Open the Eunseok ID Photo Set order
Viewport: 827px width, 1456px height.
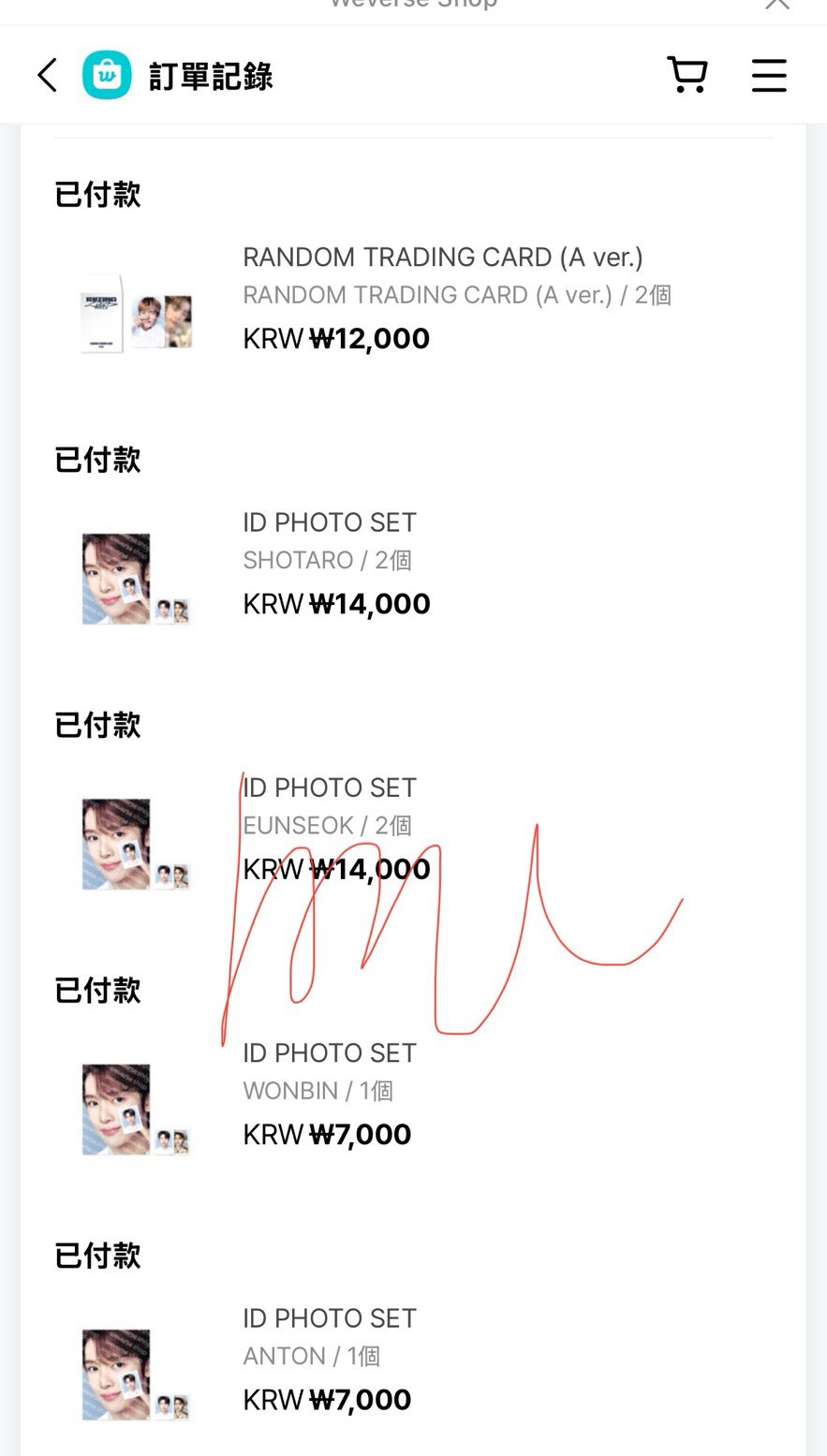coord(330,787)
